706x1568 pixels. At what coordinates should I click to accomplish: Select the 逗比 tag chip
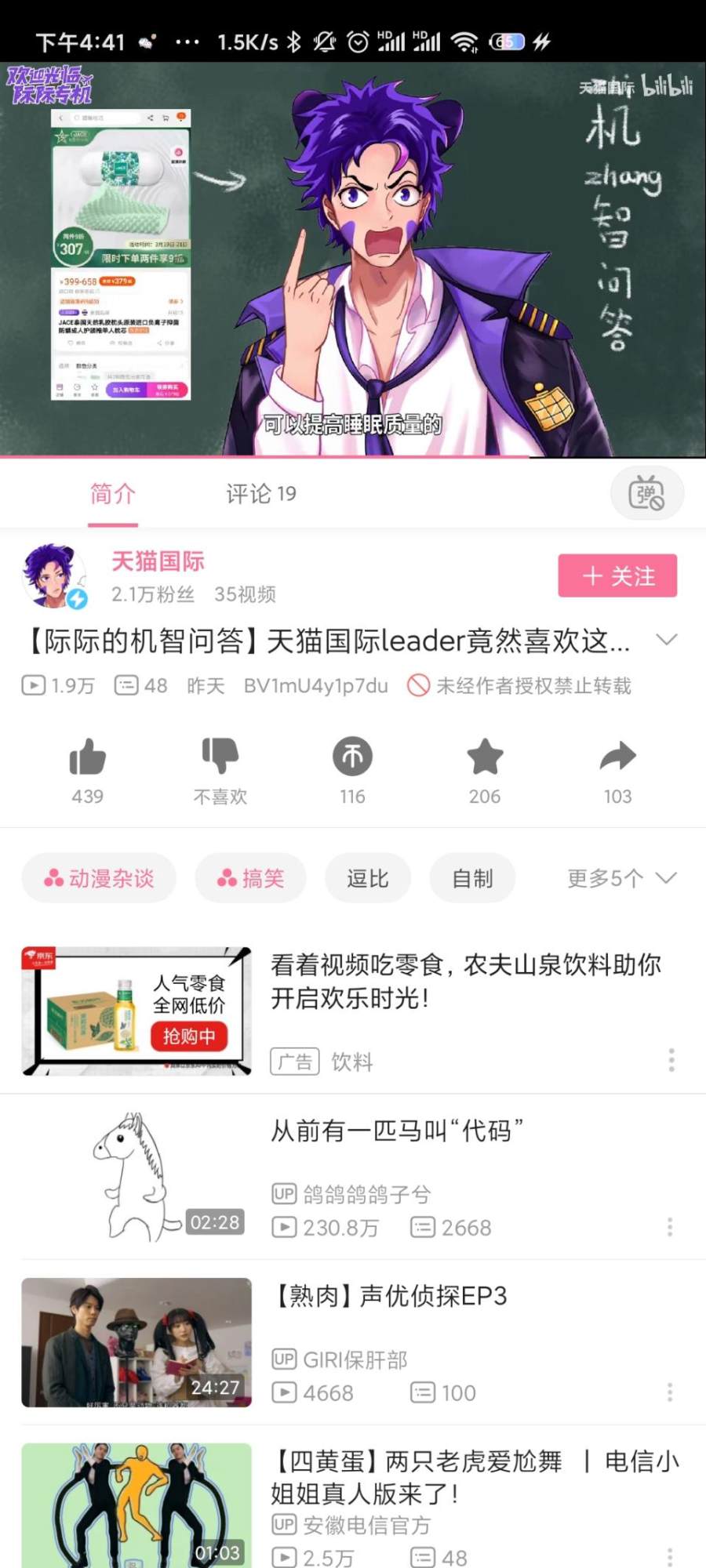click(x=368, y=878)
